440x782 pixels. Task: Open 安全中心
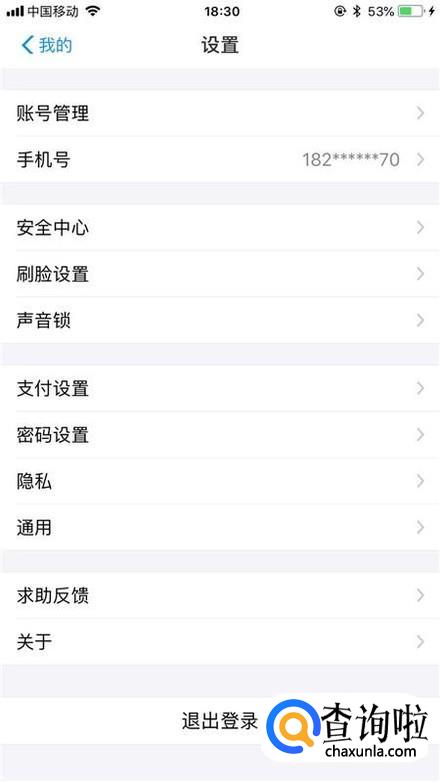pyautogui.click(x=220, y=227)
